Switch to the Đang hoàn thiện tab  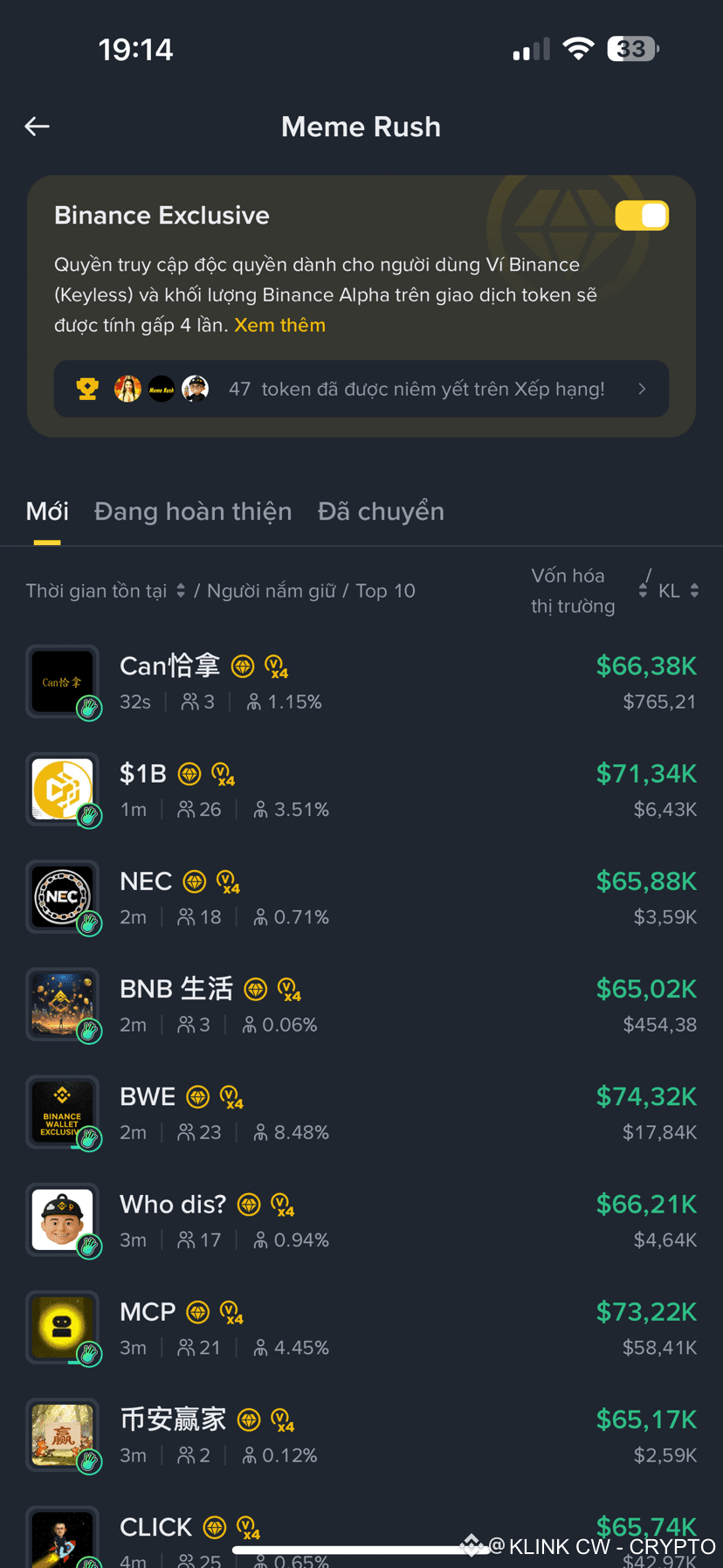[193, 511]
